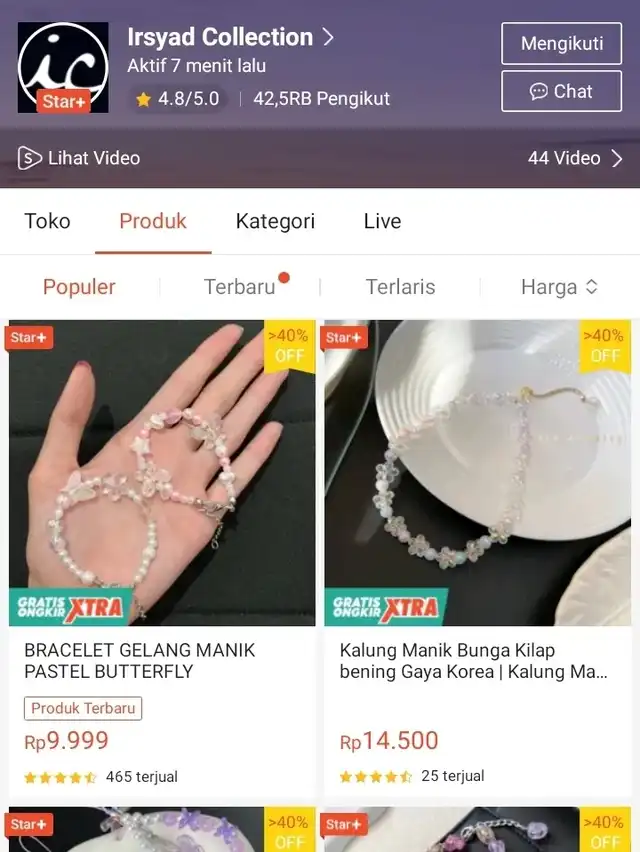The width and height of the screenshot is (640, 852).
Task: Sort products by Terlaris
Action: point(400,287)
